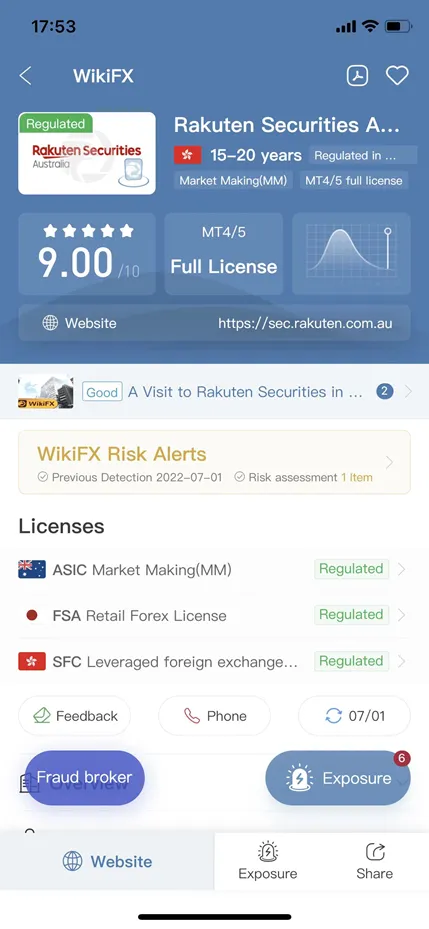Image resolution: width=429 pixels, height=929 pixels.
Task: Open A Visit to Rakuten Securities survey
Action: point(214,392)
